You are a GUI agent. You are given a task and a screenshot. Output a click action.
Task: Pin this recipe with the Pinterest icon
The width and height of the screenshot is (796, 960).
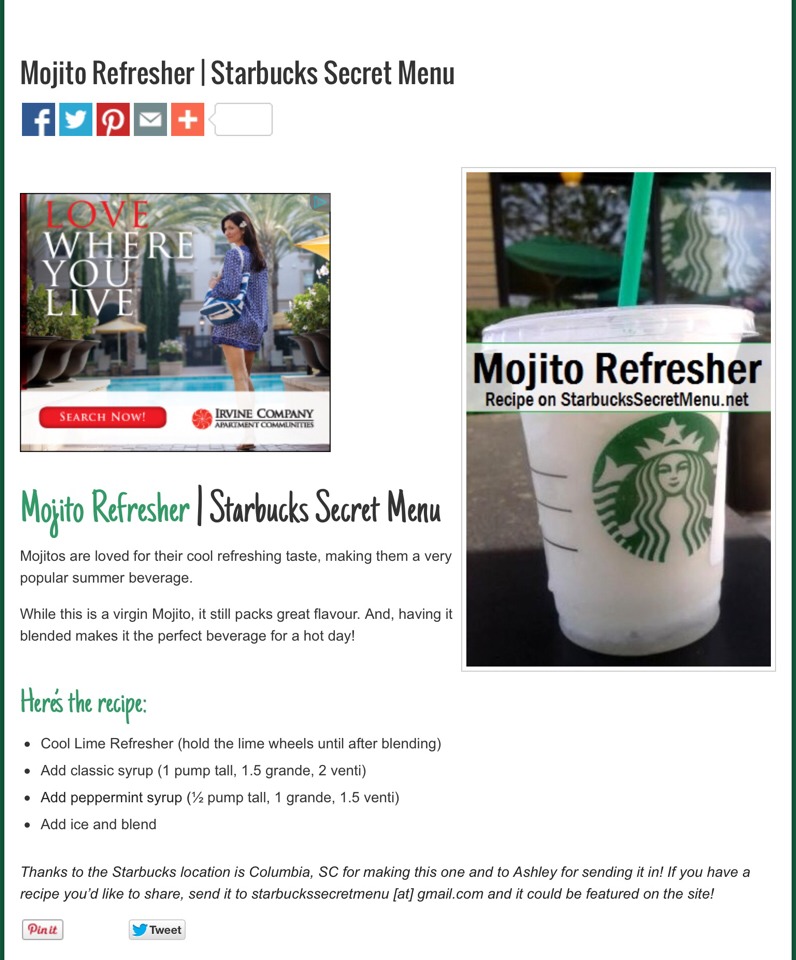tap(113, 119)
